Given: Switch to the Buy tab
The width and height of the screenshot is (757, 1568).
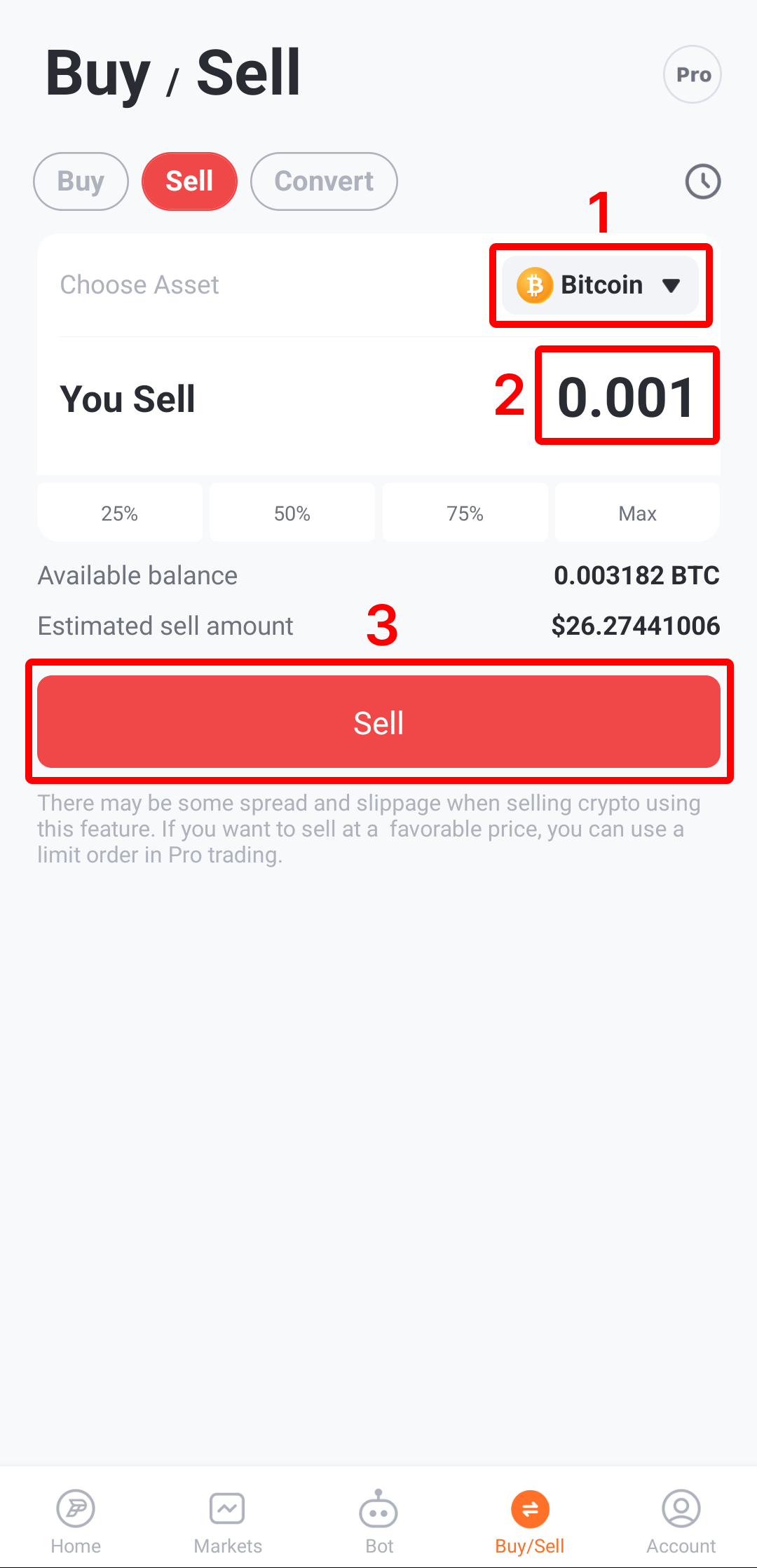Looking at the screenshot, I should (x=80, y=181).
